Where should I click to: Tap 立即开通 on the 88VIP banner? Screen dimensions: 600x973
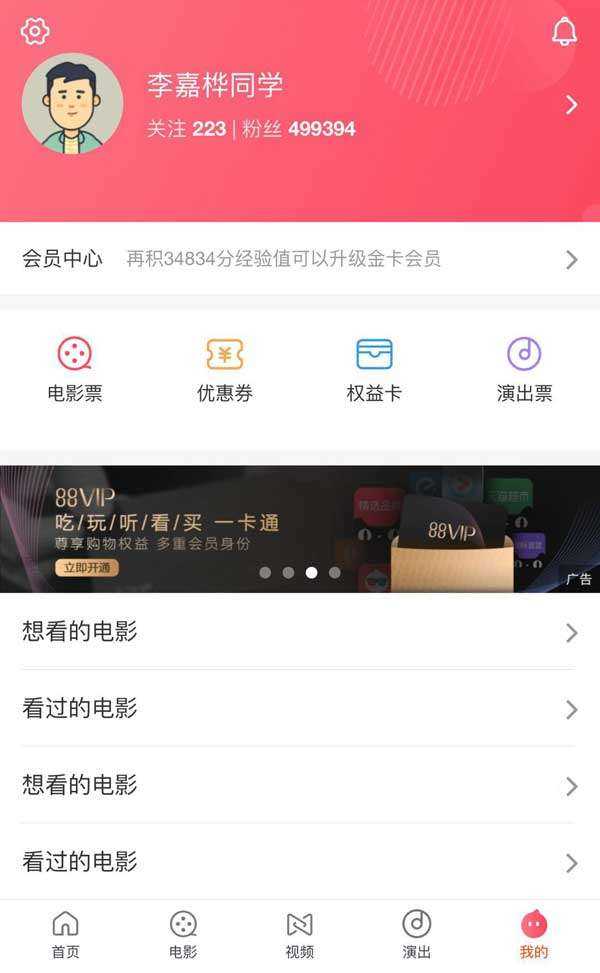87,568
